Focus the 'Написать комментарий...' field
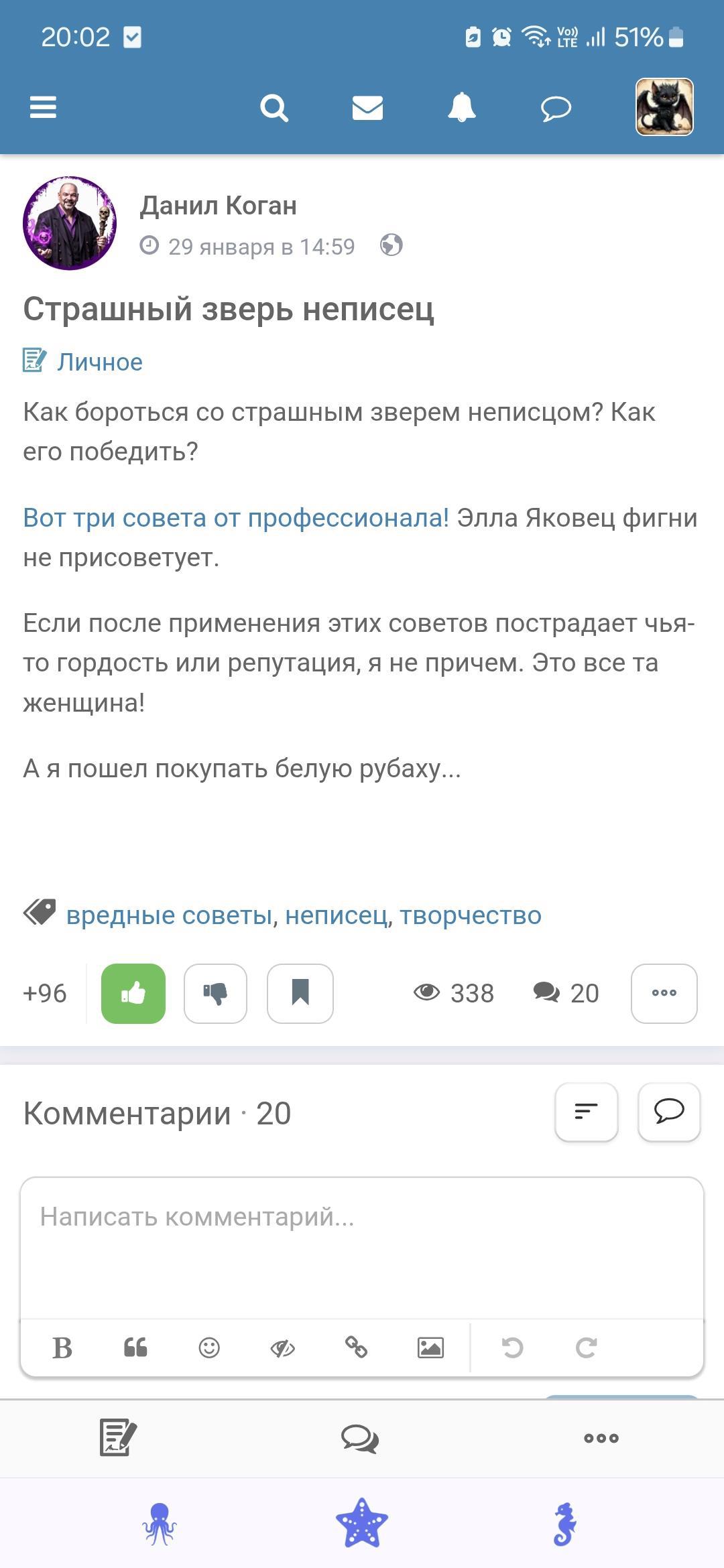Screen dimensions: 724x1568 point(362,1246)
